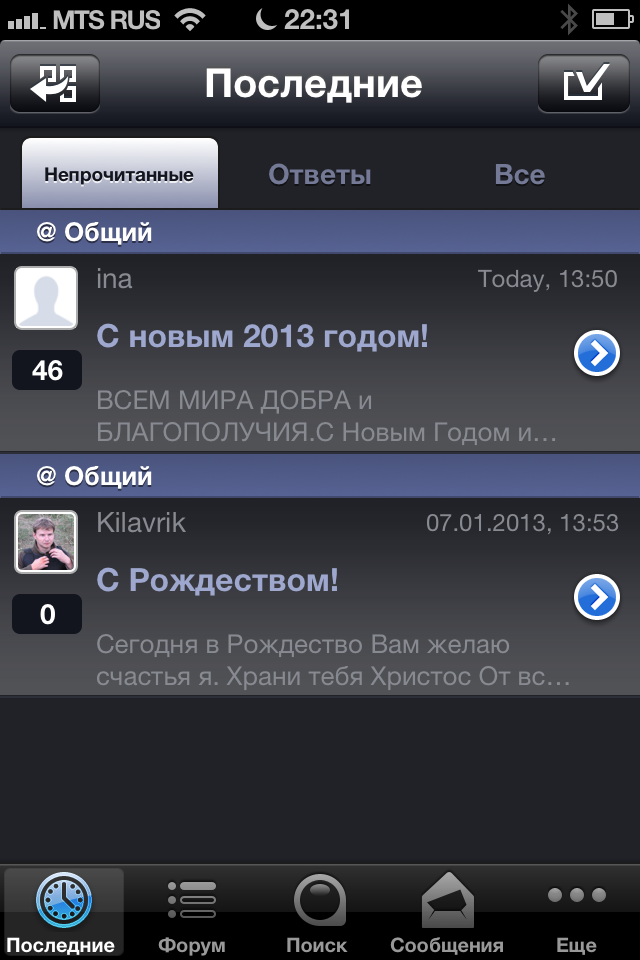Open ina's avatar
Screen dimensions: 640x960
tap(46, 298)
